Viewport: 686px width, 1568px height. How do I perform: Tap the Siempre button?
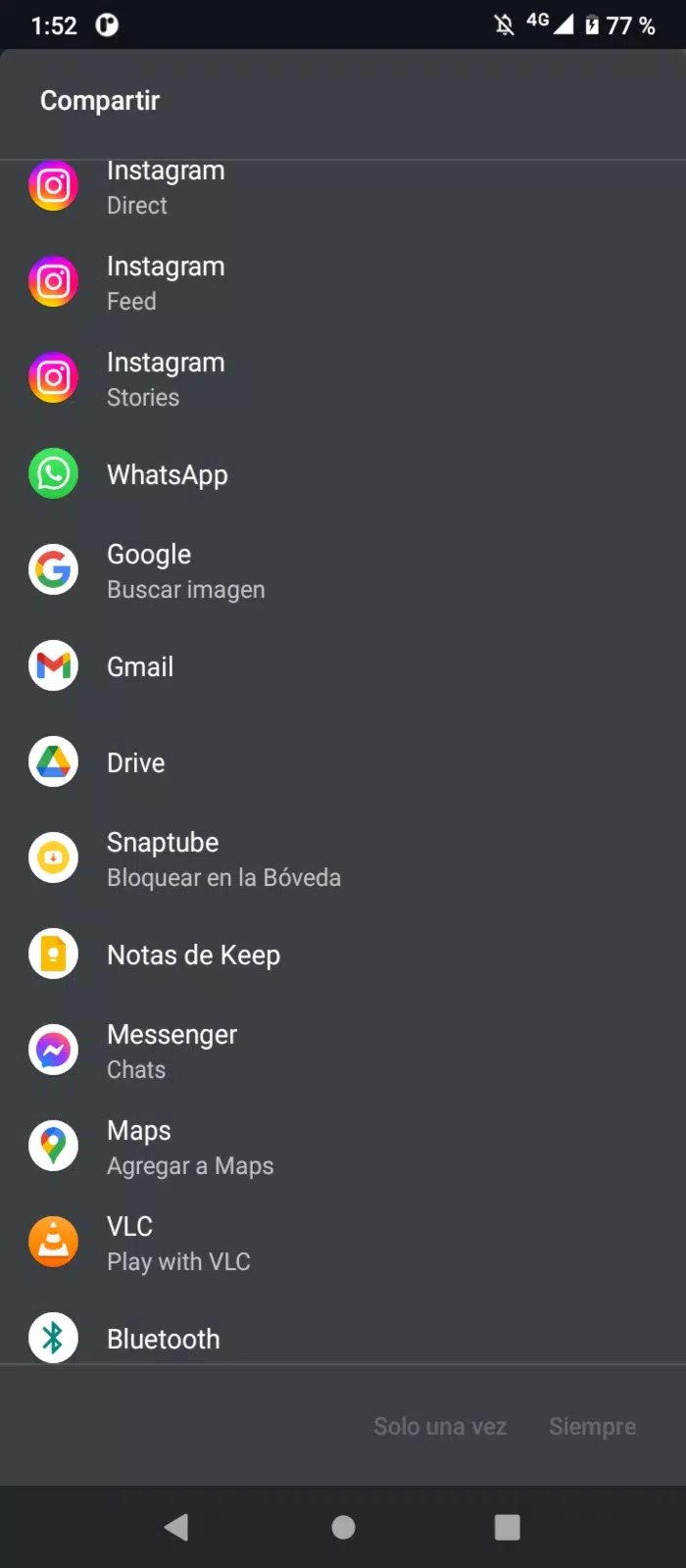point(592,1426)
